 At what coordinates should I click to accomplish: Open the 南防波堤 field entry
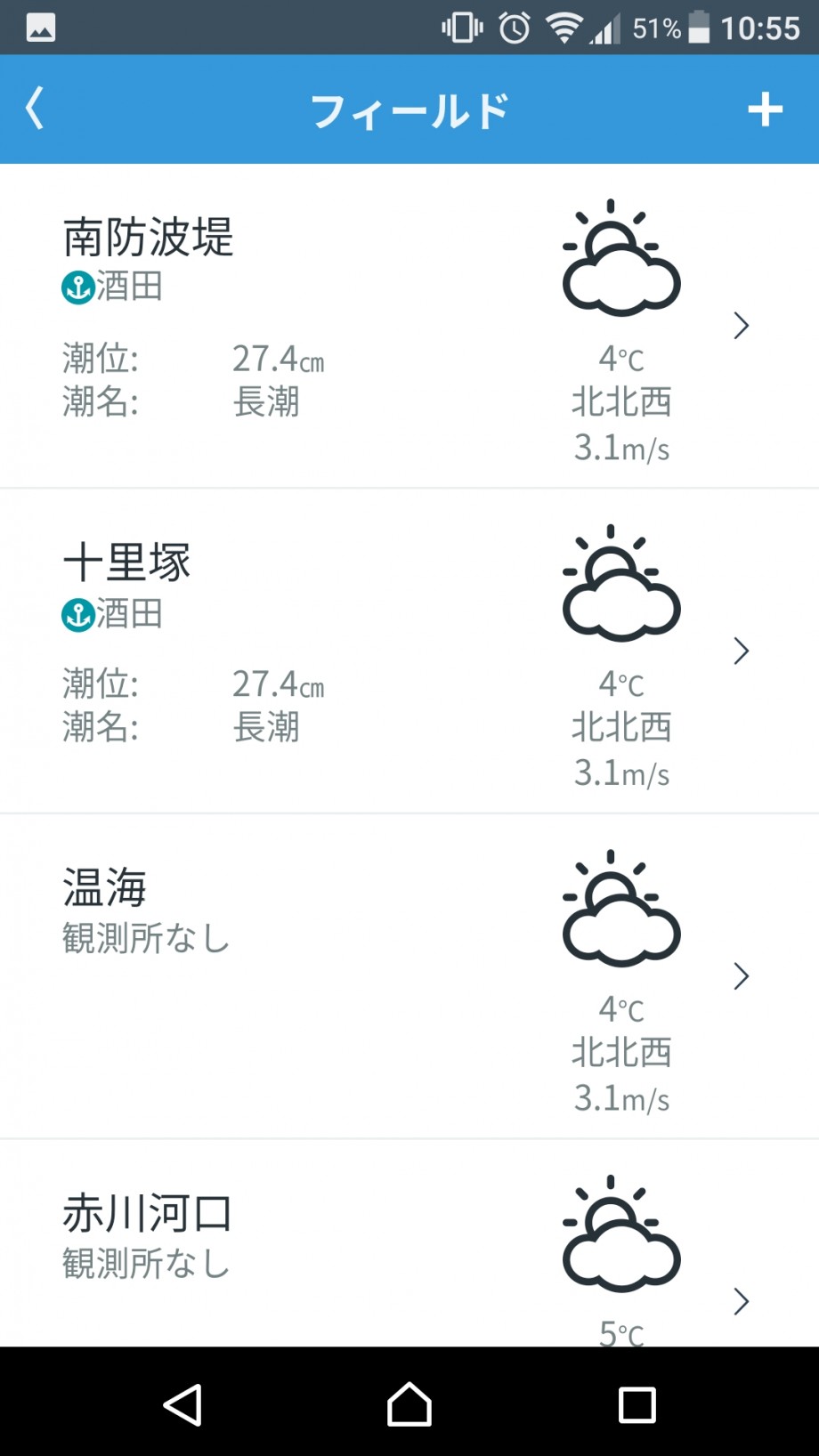point(409,326)
